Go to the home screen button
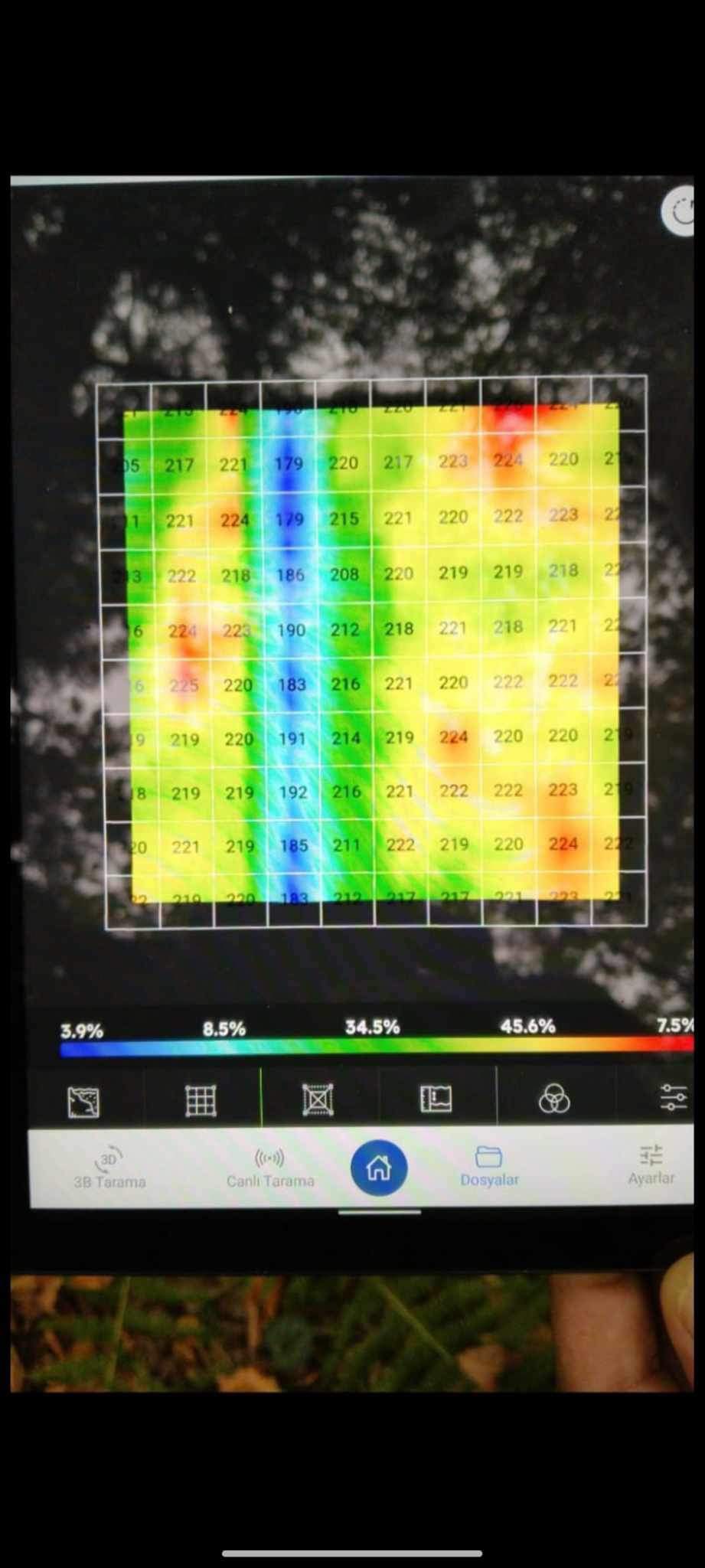Screen dimensions: 705x1568 (x=379, y=1168)
